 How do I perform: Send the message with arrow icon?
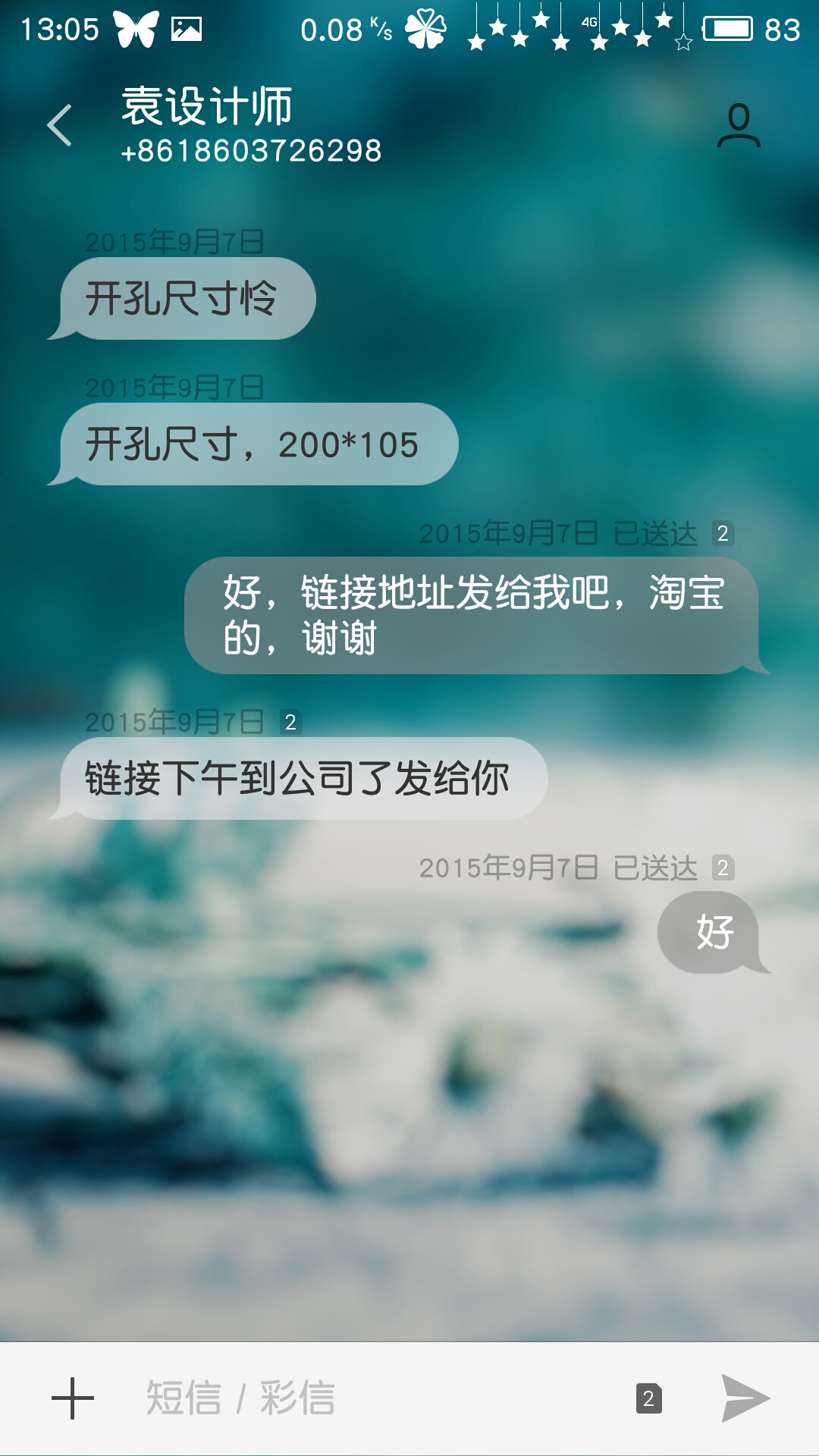pyautogui.click(x=745, y=1398)
